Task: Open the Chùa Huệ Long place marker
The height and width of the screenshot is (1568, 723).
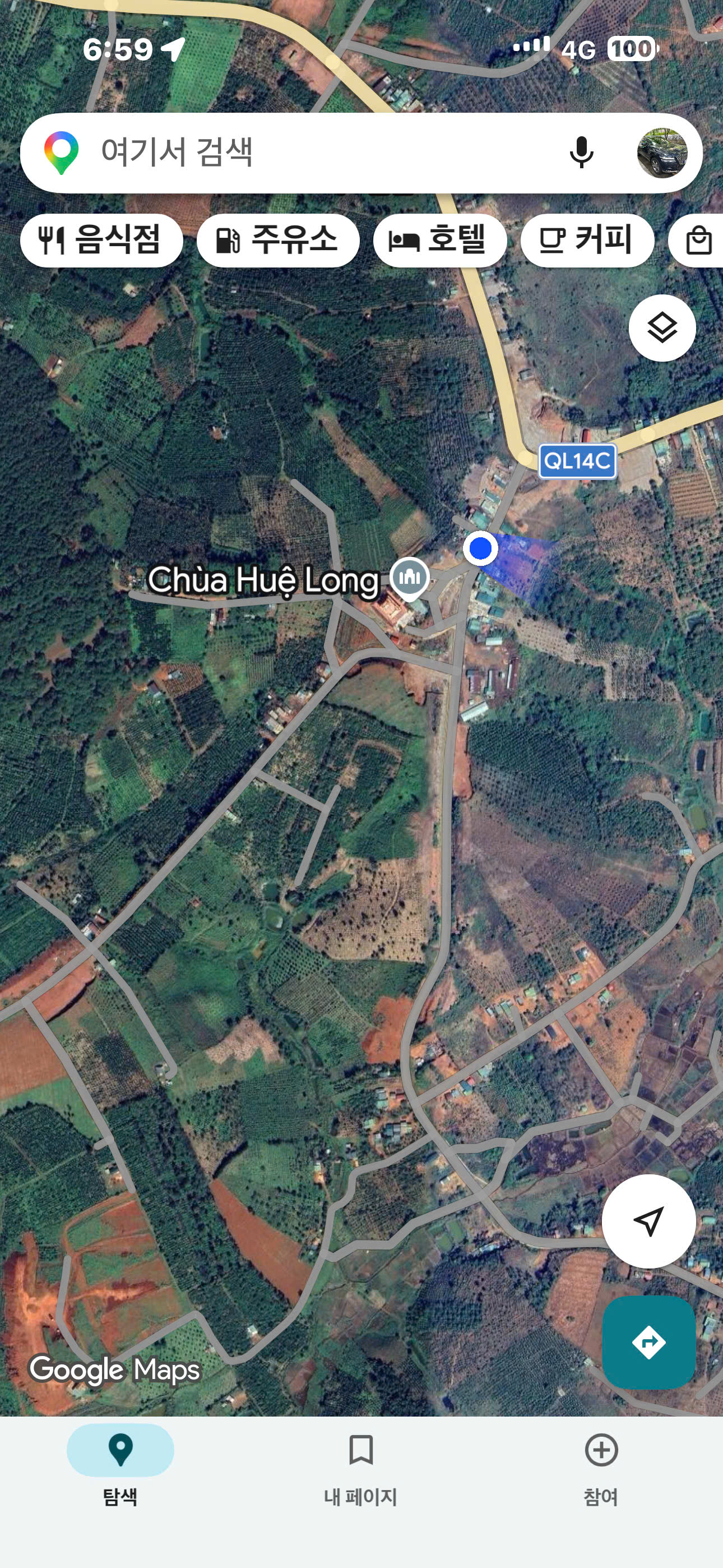Action: click(x=410, y=577)
